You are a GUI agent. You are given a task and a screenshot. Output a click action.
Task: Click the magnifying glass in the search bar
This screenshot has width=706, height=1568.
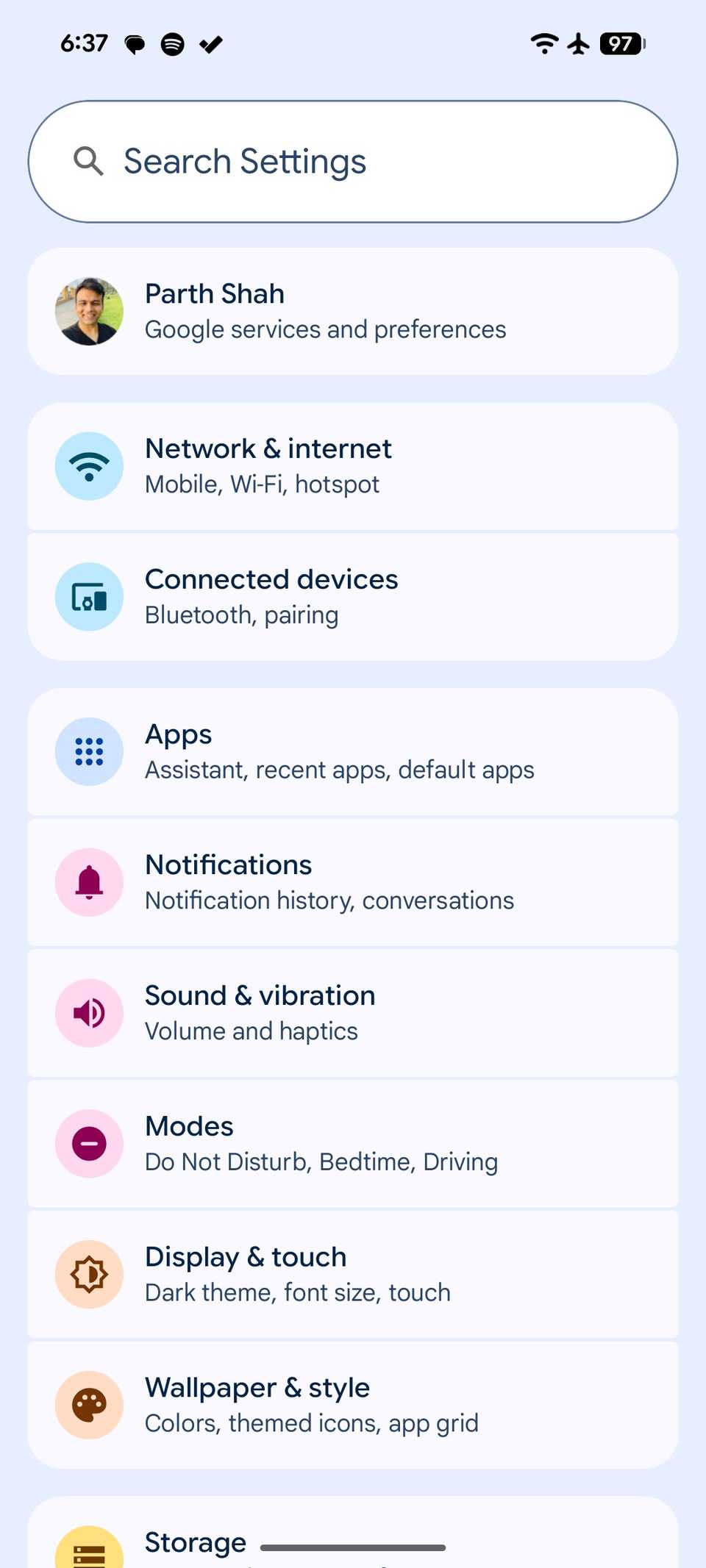click(x=88, y=162)
